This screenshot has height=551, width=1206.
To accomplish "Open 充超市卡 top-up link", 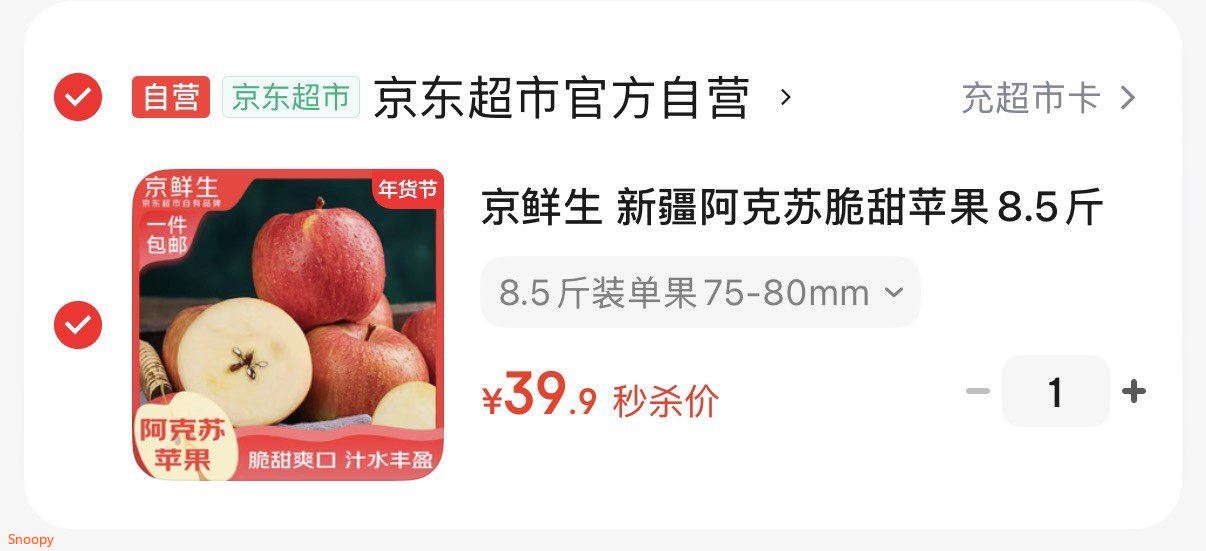I will pyautogui.click(x=1048, y=98).
